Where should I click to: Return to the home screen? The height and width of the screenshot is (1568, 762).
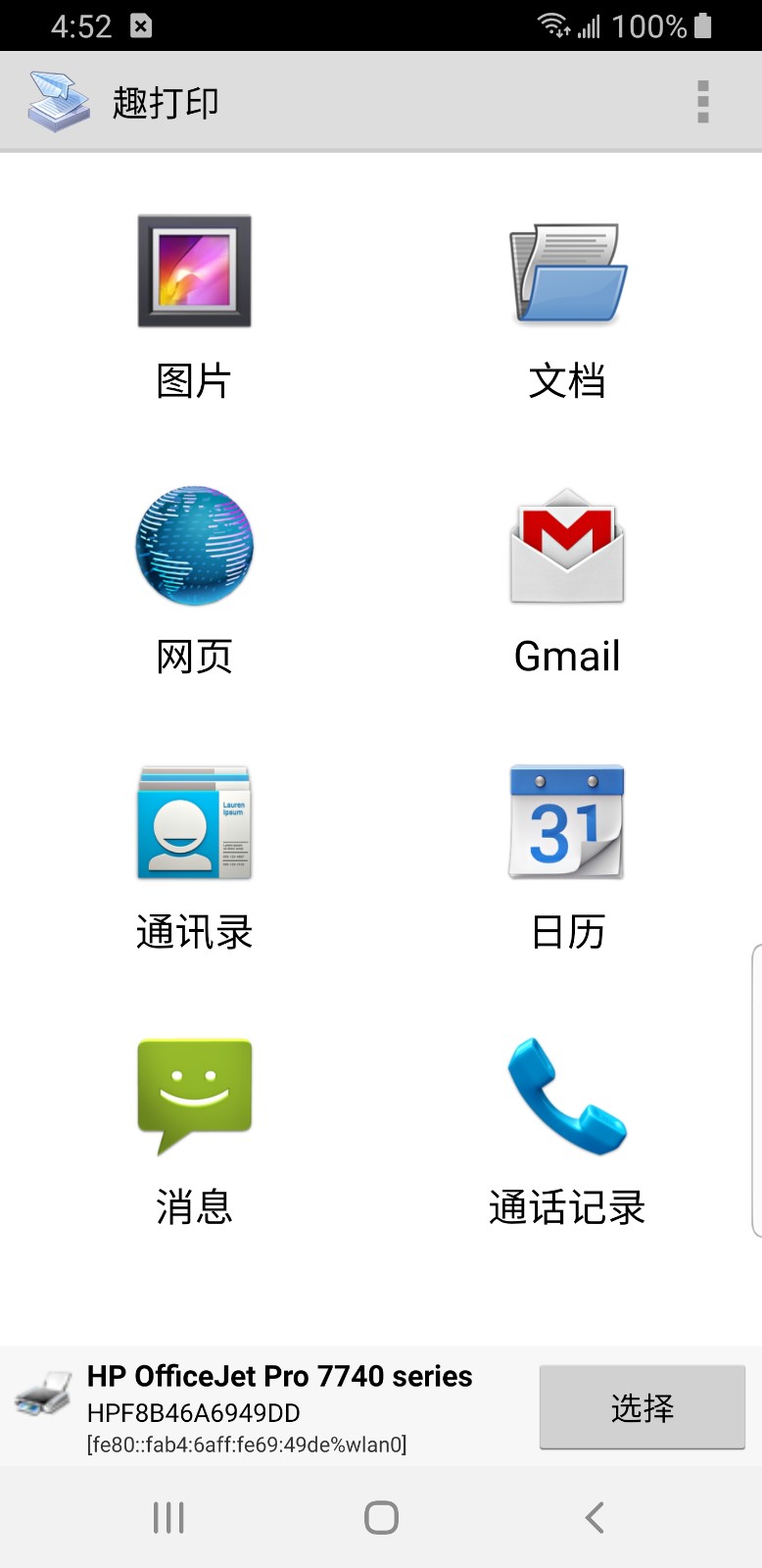click(x=381, y=1517)
